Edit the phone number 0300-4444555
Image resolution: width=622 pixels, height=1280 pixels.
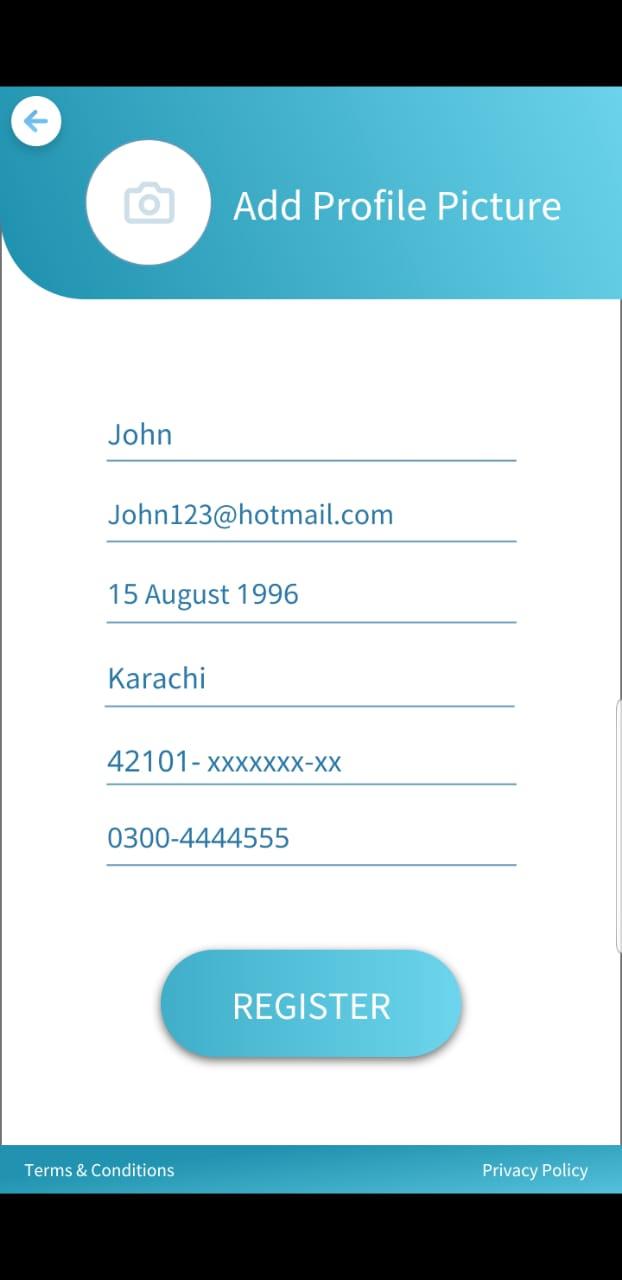(310, 838)
